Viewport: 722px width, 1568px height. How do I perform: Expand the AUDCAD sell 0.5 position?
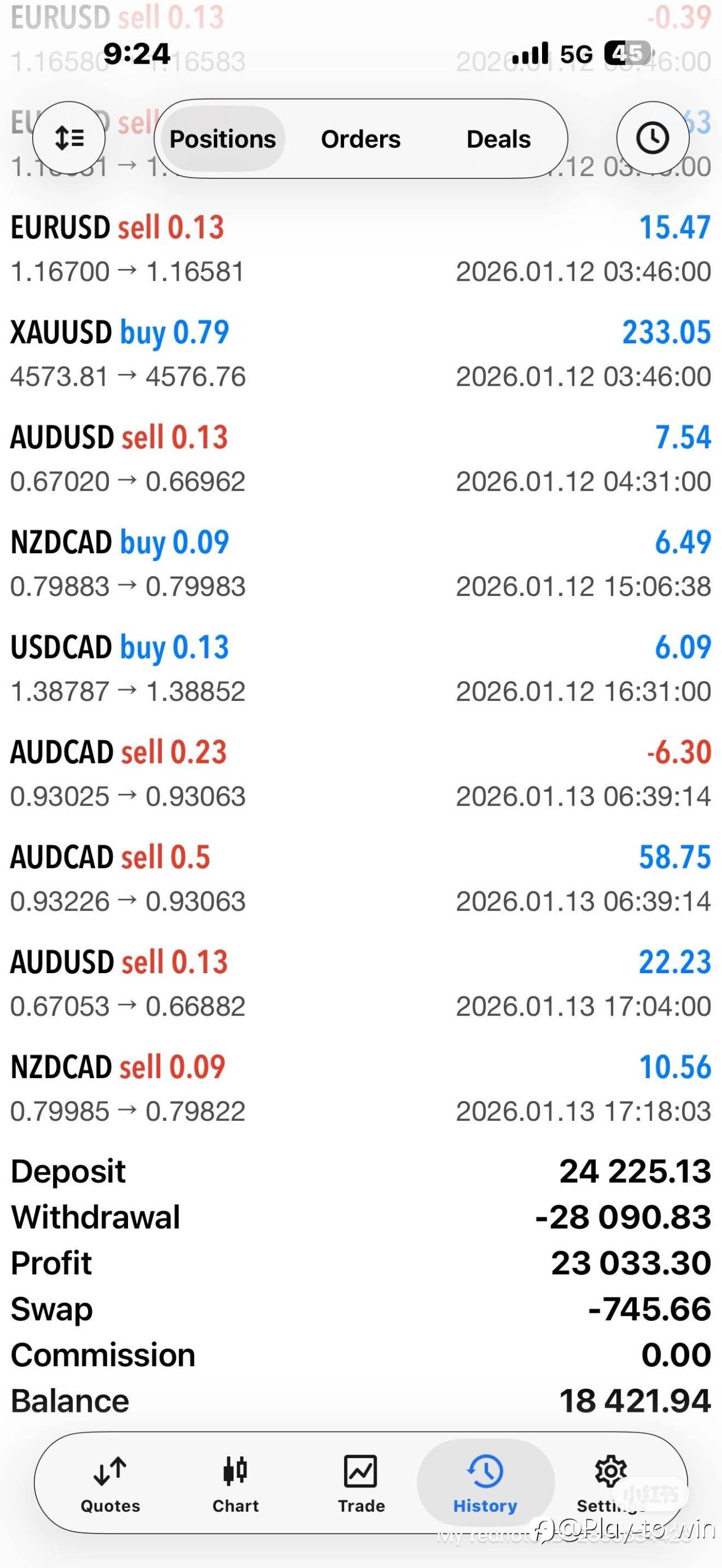pyautogui.click(x=361, y=878)
